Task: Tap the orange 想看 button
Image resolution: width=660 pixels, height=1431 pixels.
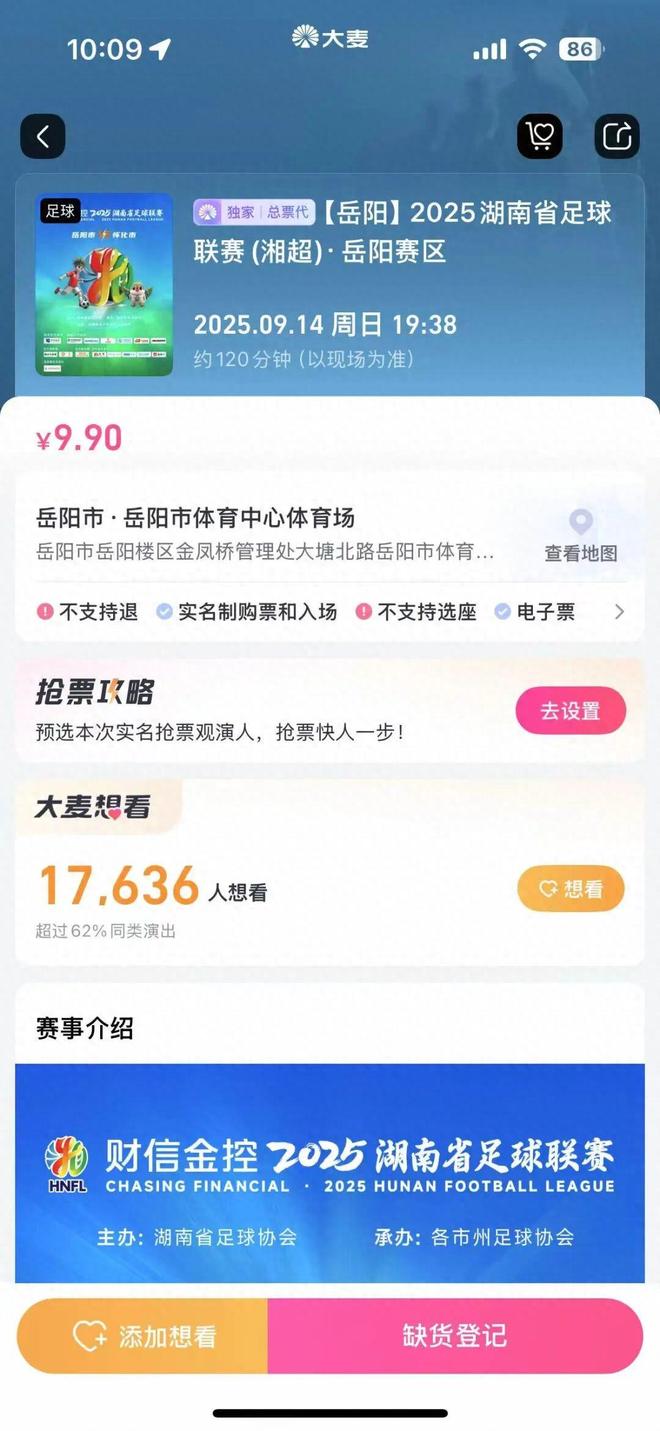Action: tap(570, 888)
